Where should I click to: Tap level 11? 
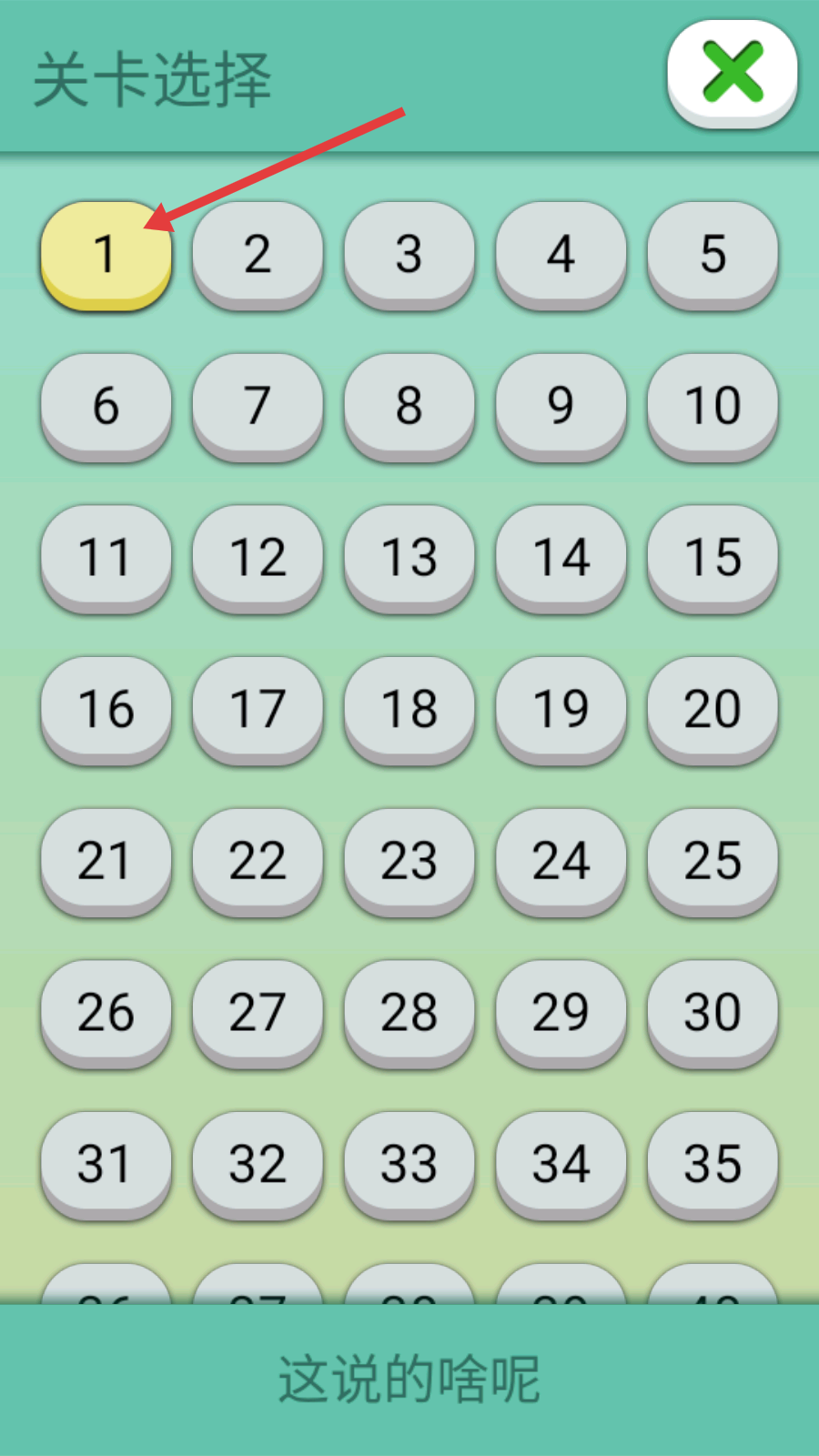106,557
